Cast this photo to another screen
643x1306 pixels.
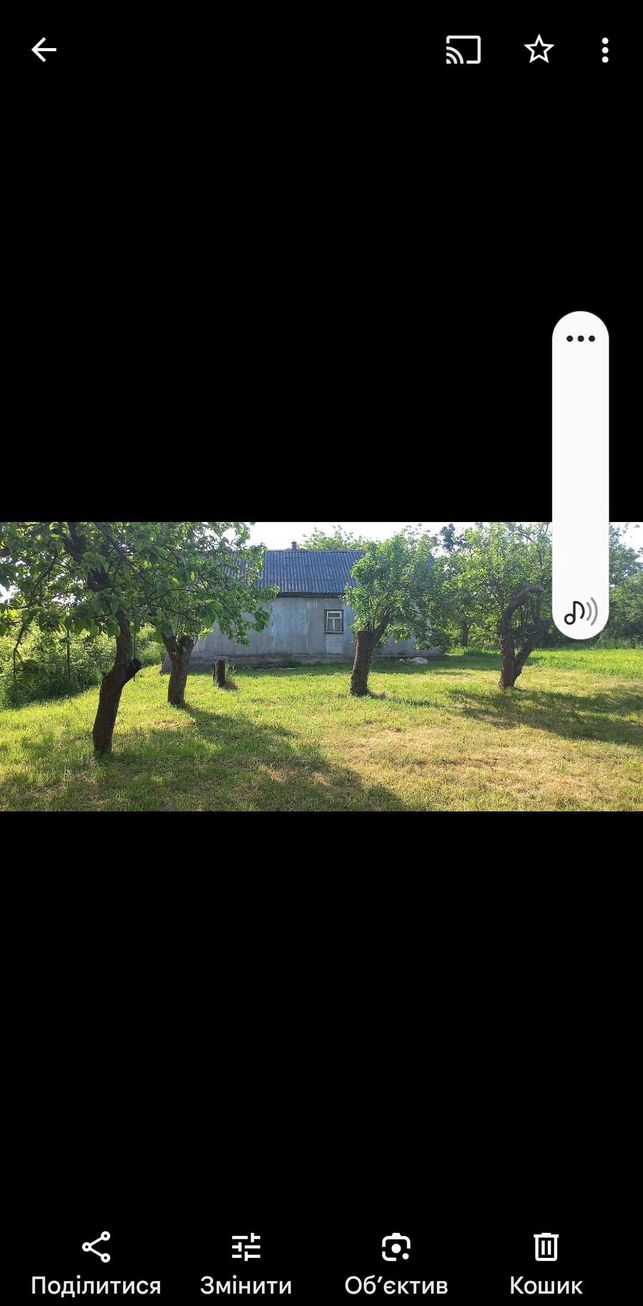(x=463, y=50)
